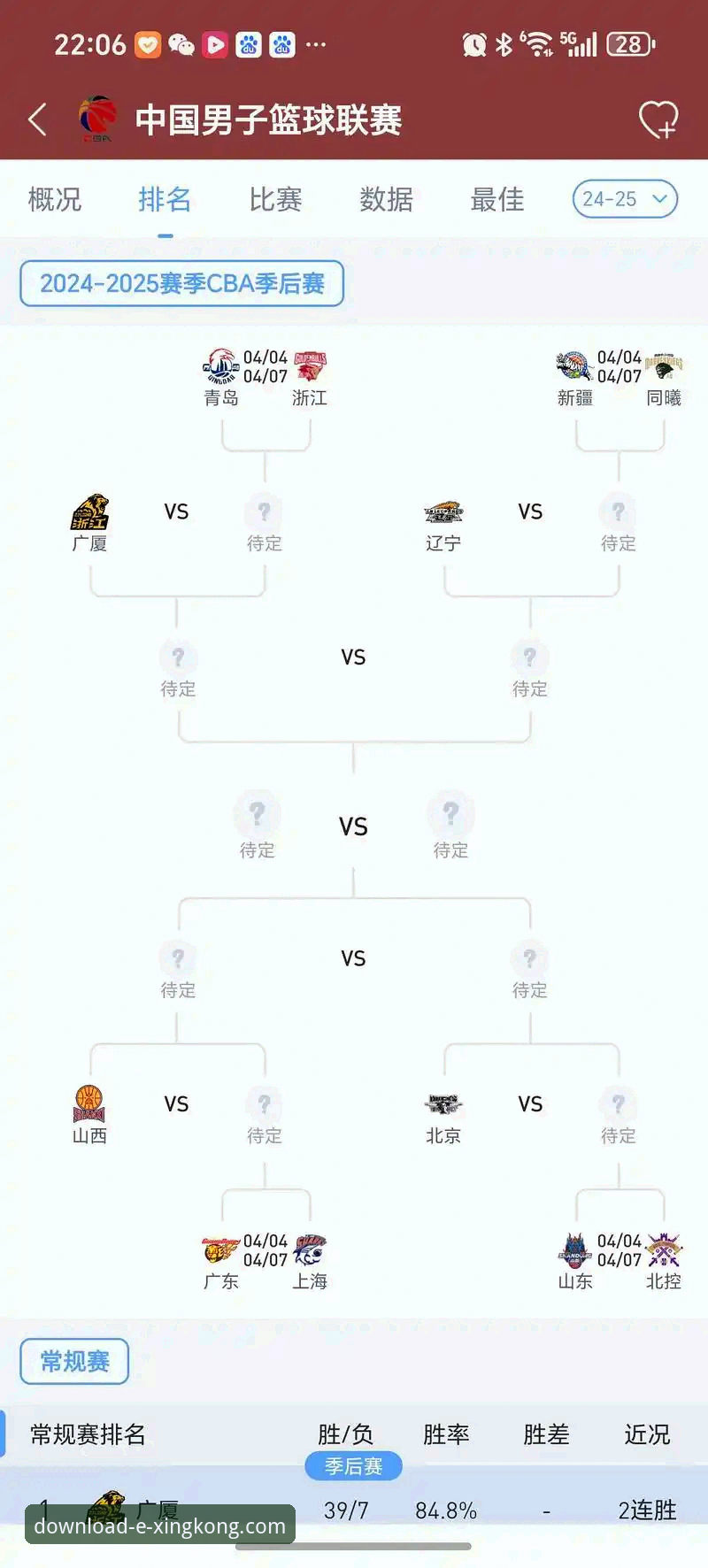Open the 比赛 tab
Screen dimensions: 708x1568
click(x=275, y=199)
